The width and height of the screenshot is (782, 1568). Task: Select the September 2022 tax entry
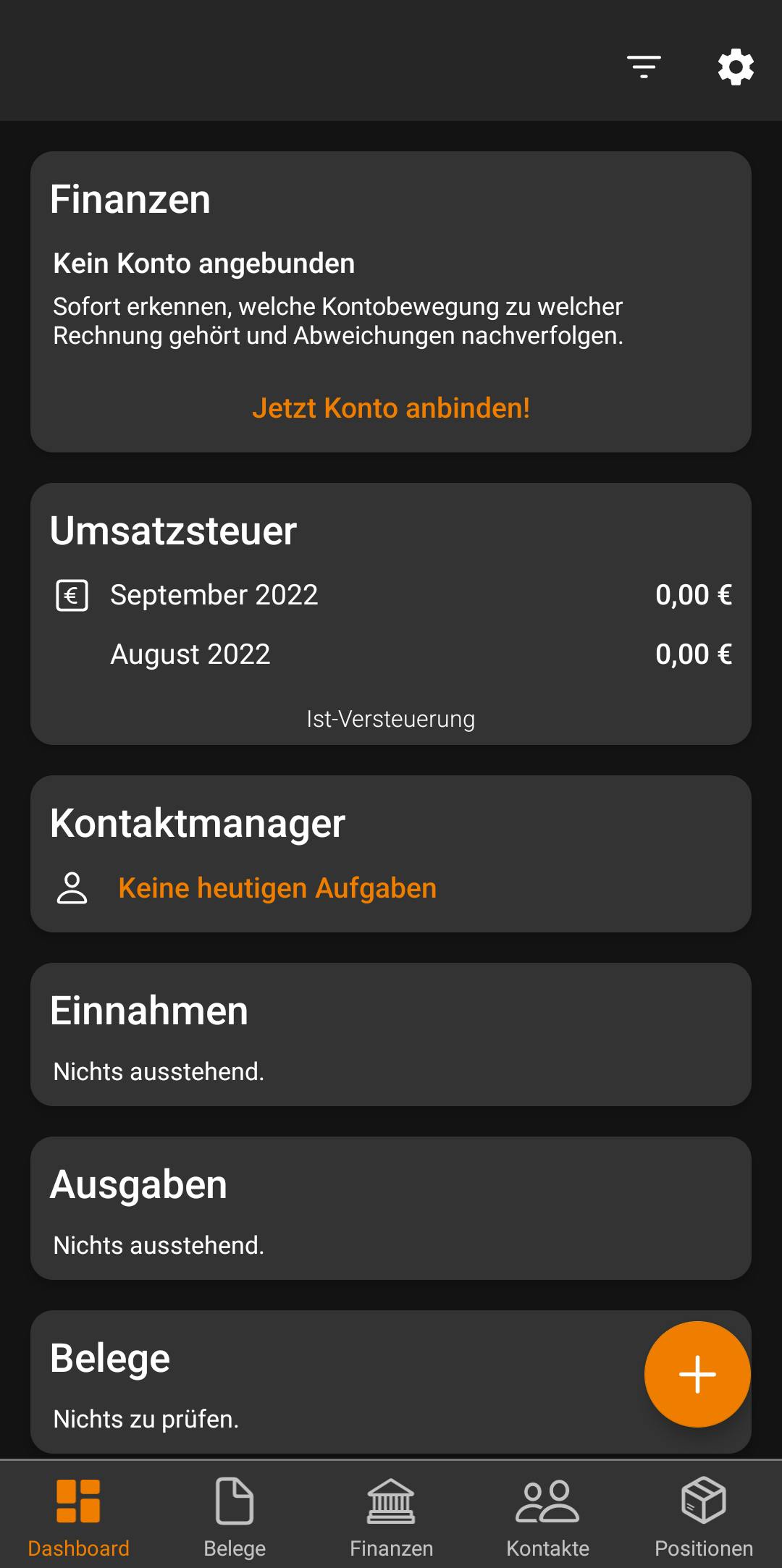click(214, 594)
